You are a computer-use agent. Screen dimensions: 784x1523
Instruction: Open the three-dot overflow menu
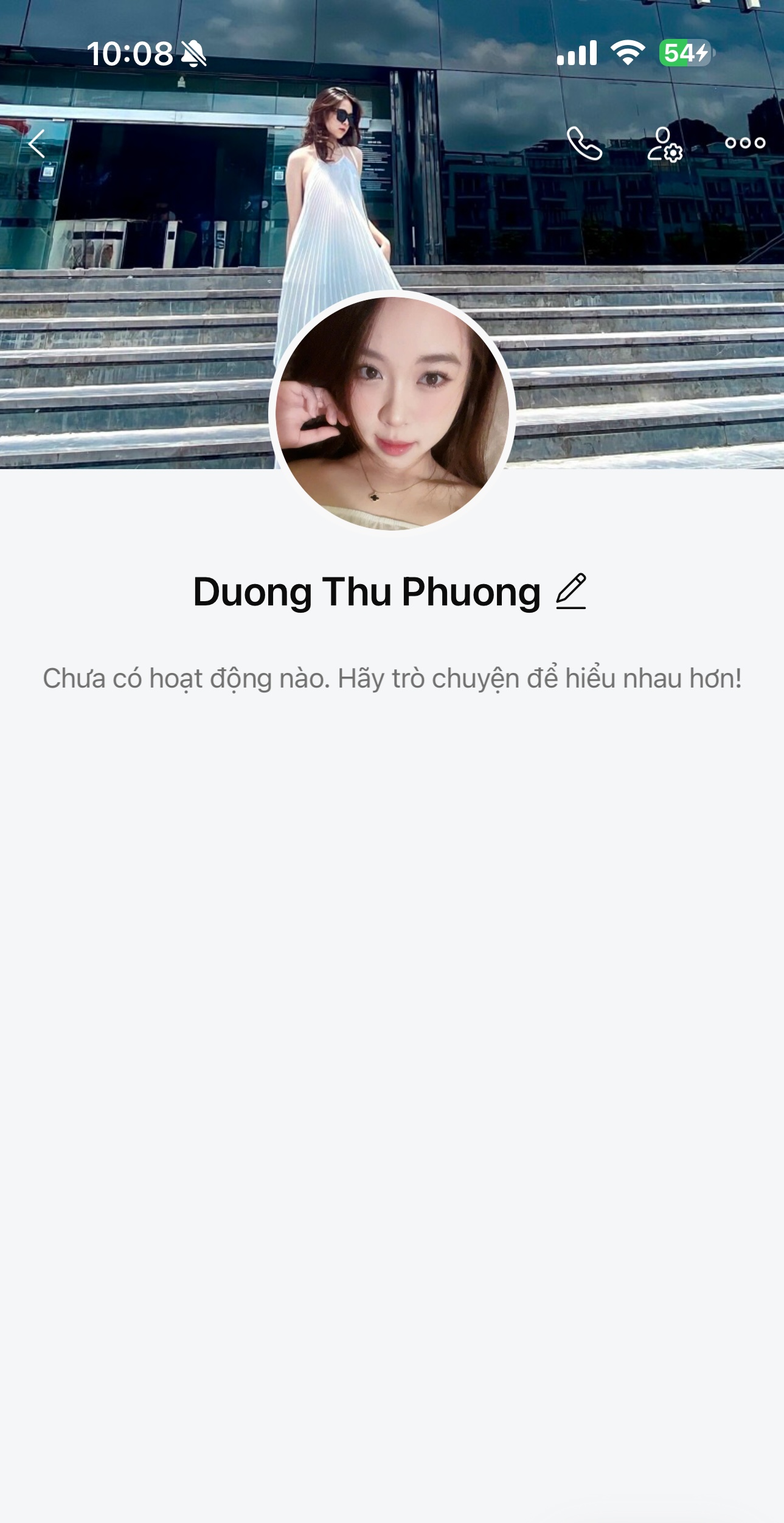tap(744, 144)
